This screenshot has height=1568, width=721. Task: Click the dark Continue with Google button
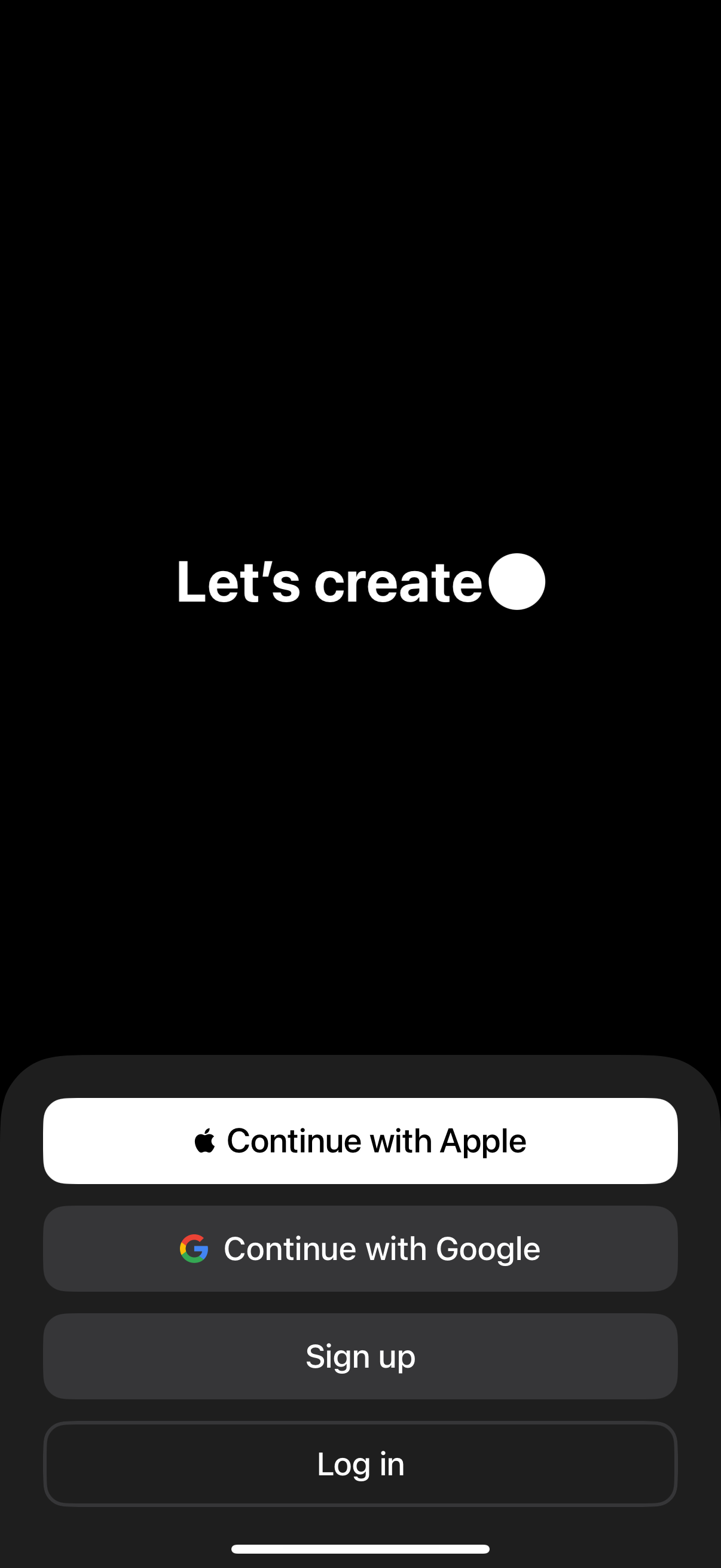tap(360, 1249)
